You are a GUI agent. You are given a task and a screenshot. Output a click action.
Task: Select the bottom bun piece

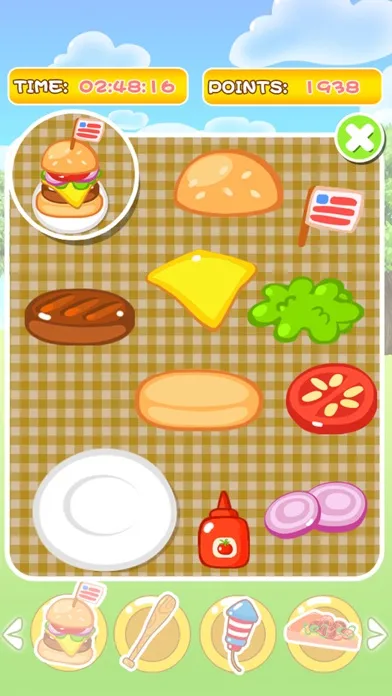tap(199, 400)
